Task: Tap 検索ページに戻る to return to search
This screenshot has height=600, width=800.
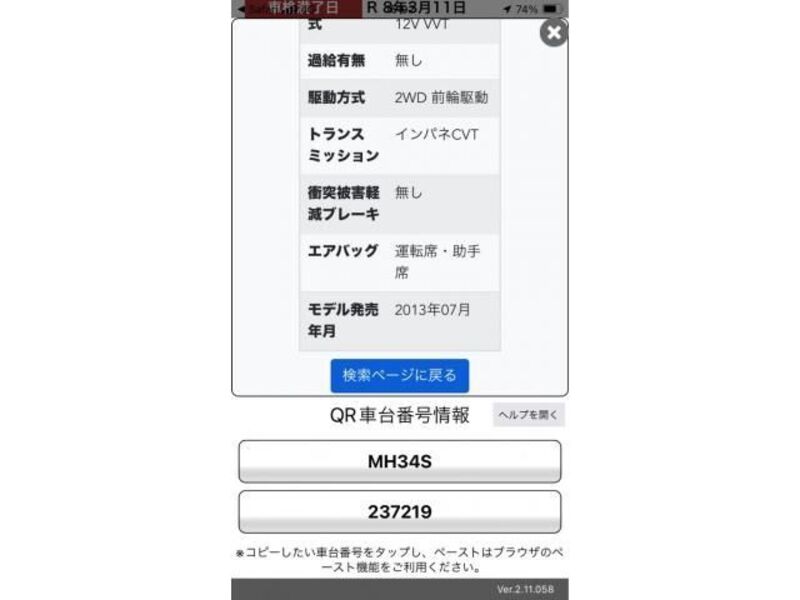Action: point(399,376)
